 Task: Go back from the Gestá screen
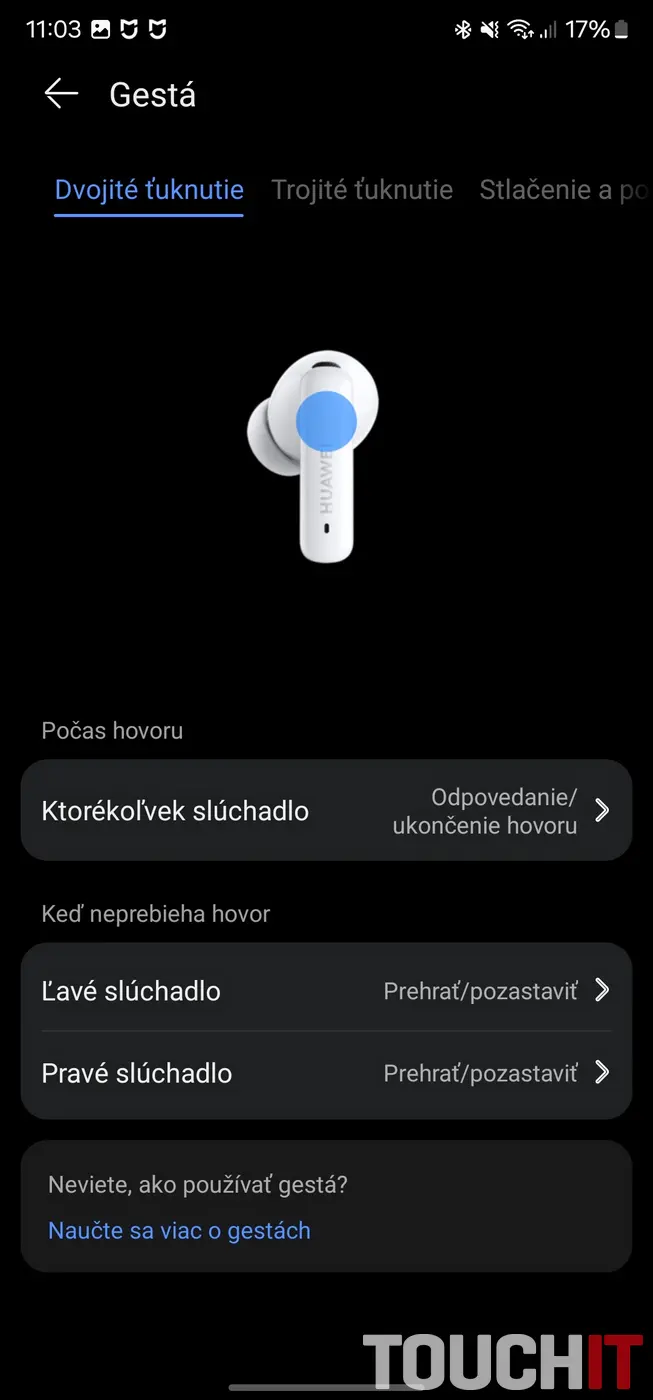pos(61,94)
